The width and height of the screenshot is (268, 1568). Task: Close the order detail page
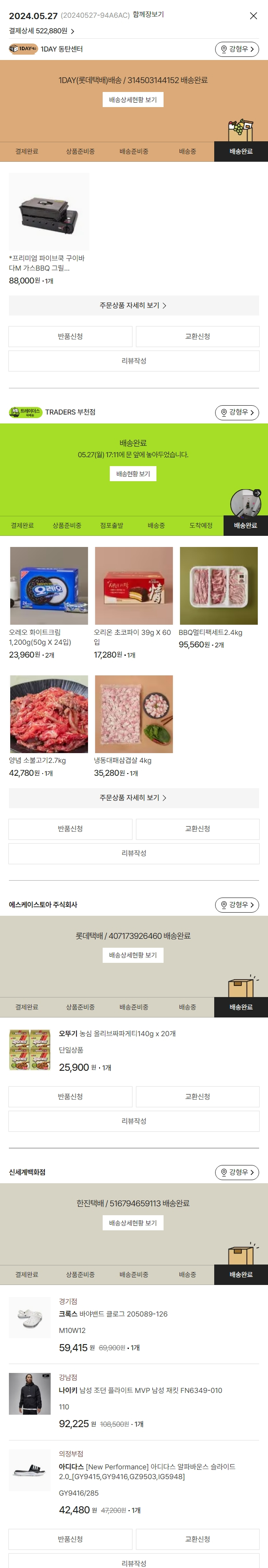click(253, 16)
